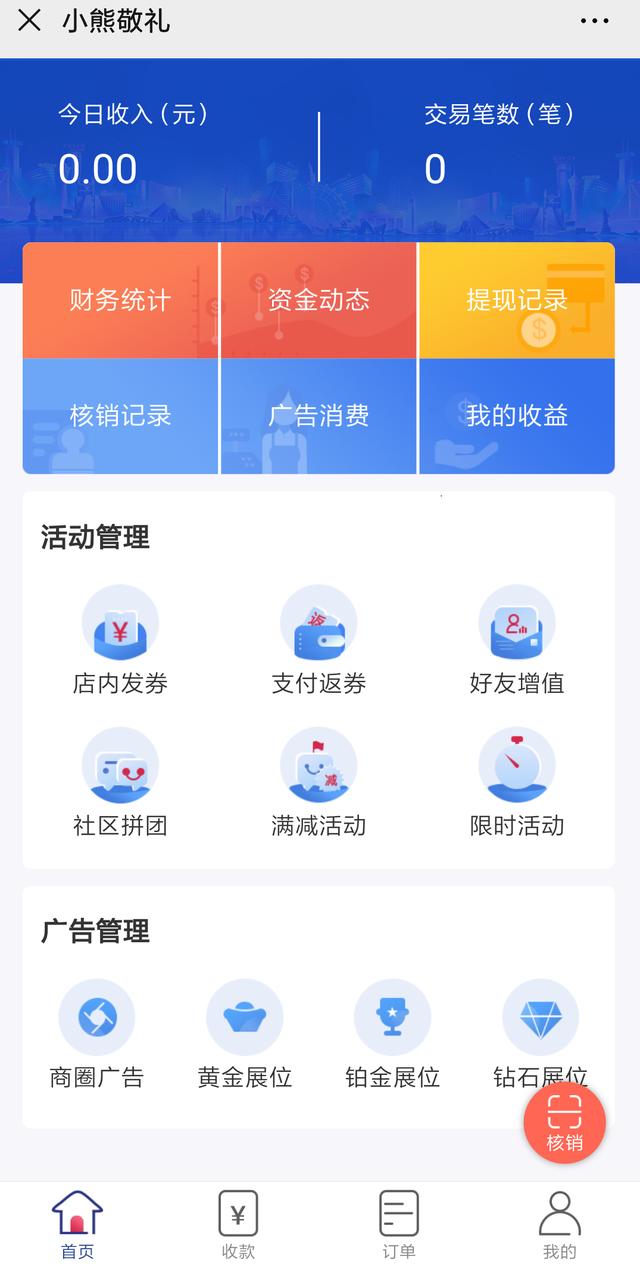This screenshot has width=640, height=1266.
Task: Check 广告消费 tile
Action: (x=319, y=416)
